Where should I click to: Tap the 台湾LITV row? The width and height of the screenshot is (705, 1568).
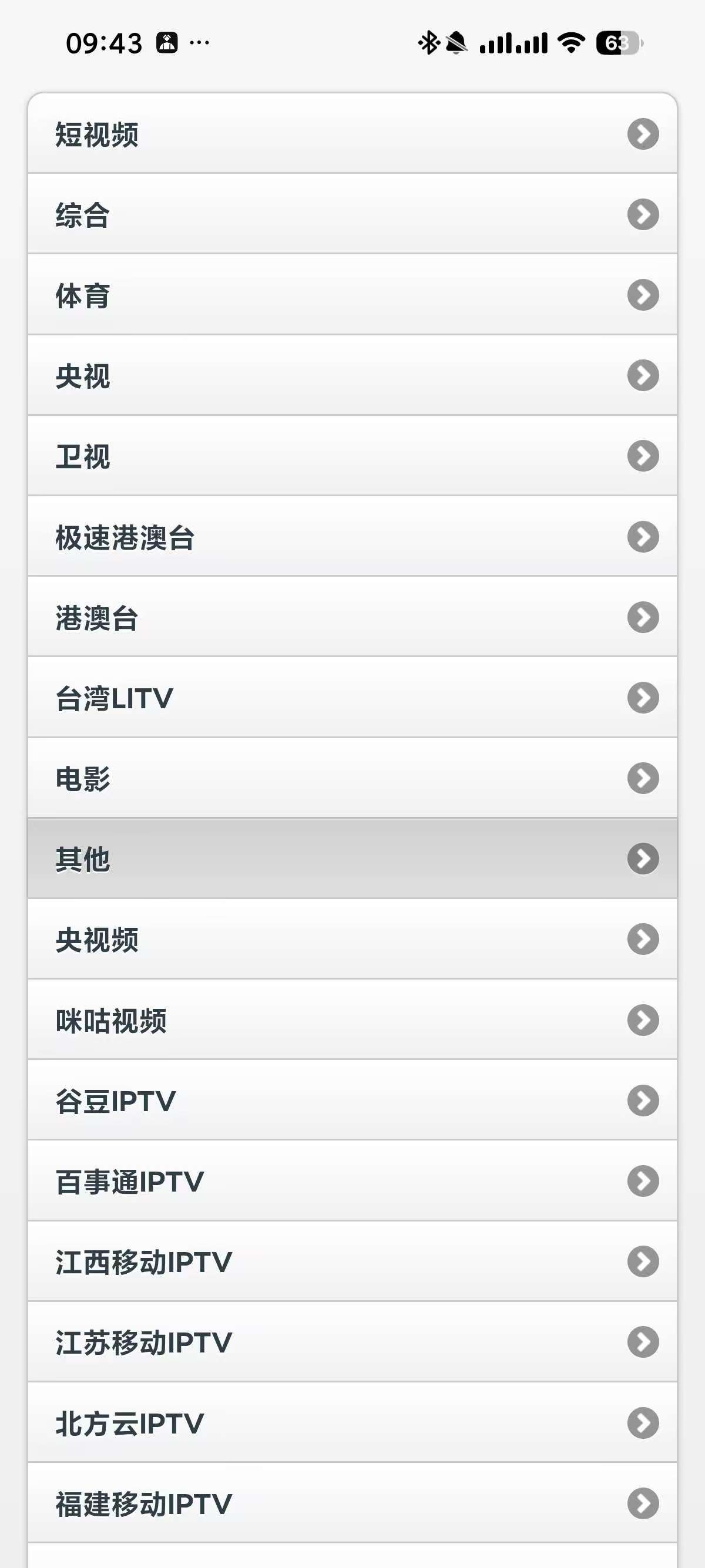pos(352,698)
